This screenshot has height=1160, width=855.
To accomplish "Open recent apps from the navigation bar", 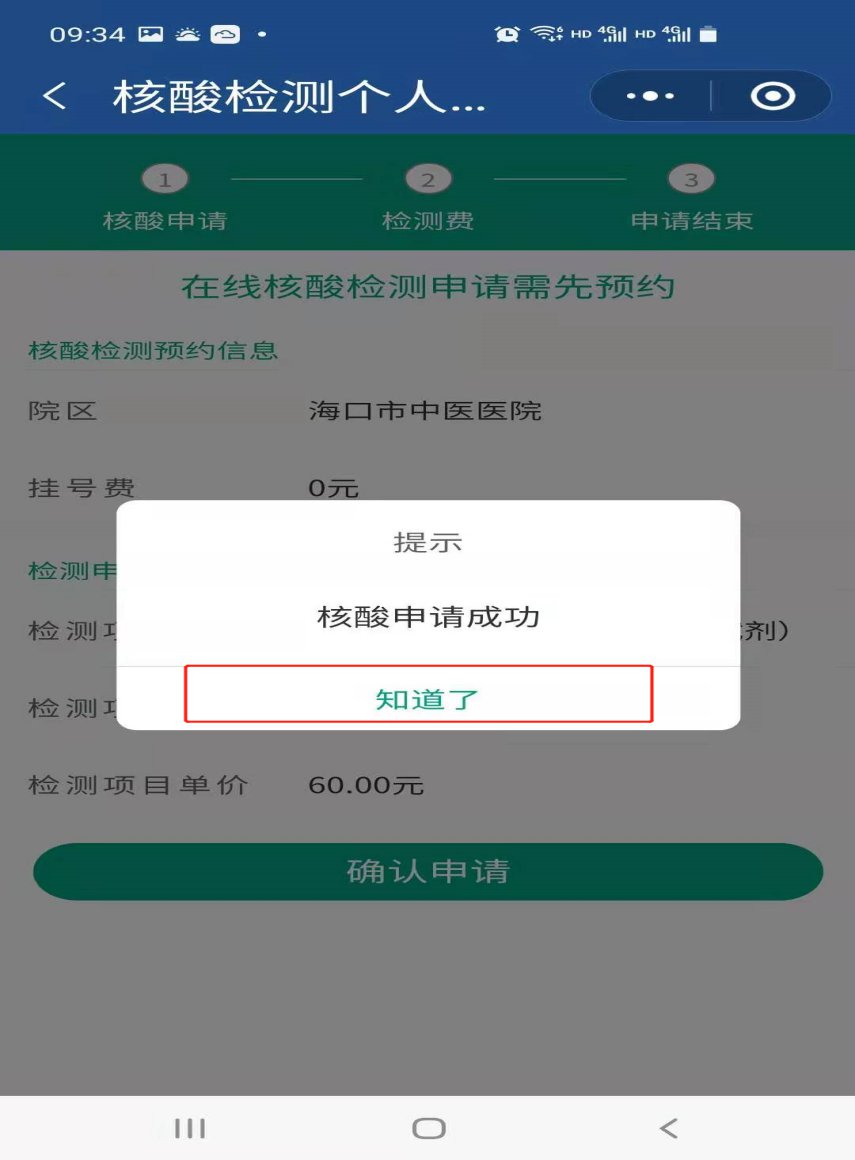I will pos(189,1128).
